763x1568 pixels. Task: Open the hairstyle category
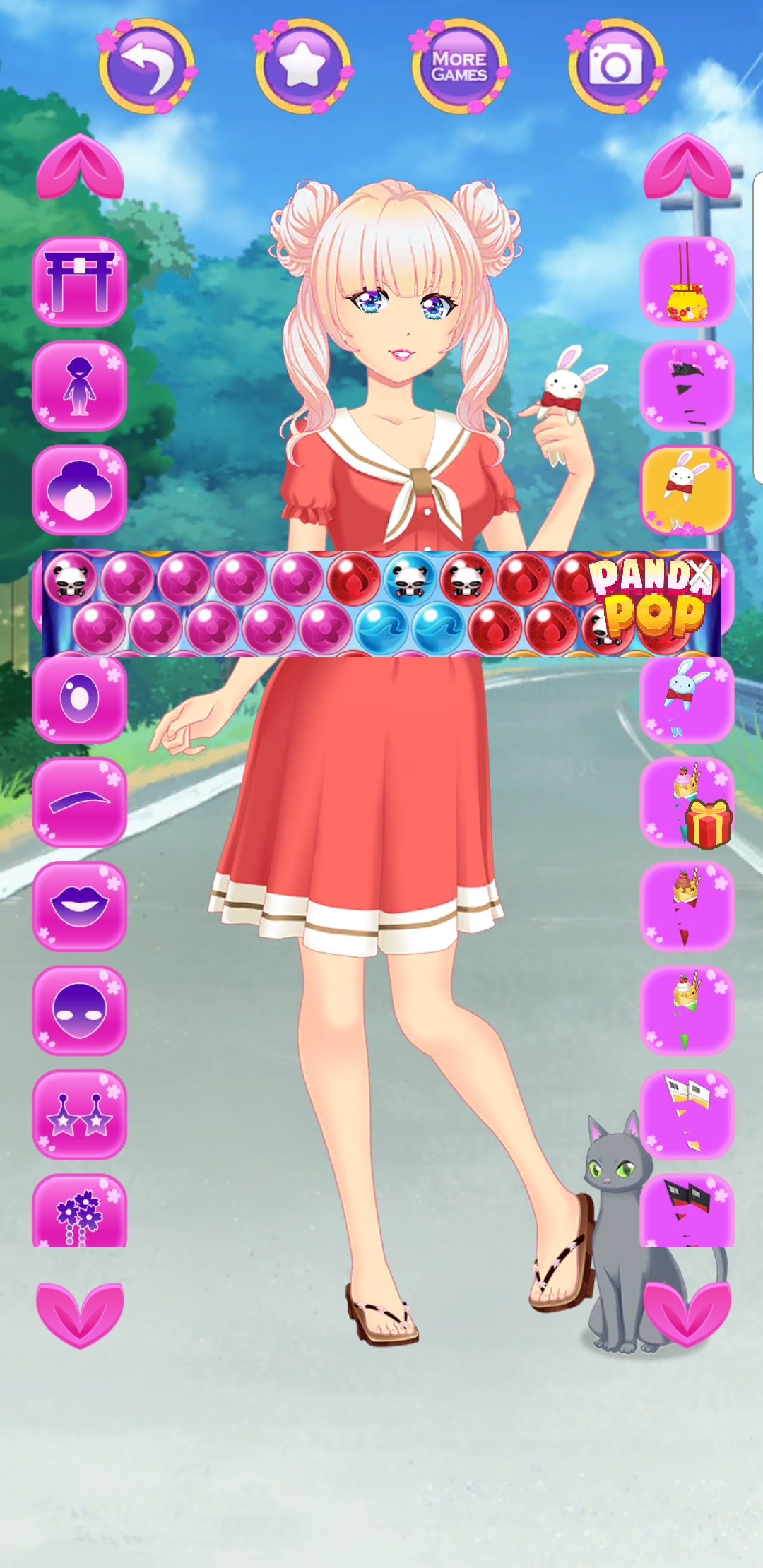coord(80,489)
